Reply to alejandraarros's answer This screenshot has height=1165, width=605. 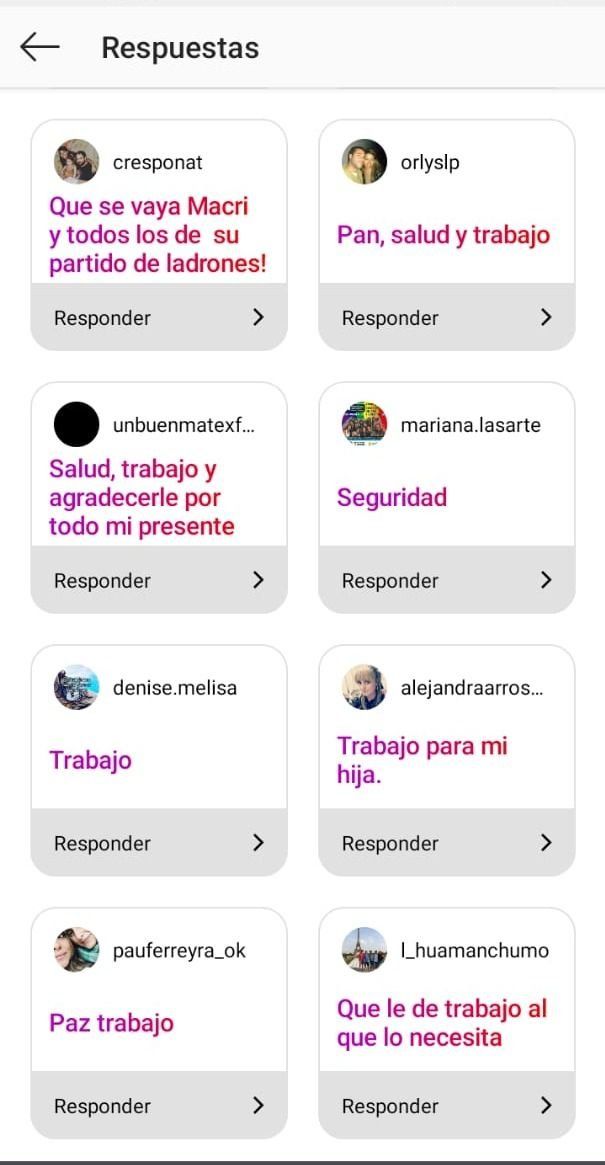coord(447,844)
